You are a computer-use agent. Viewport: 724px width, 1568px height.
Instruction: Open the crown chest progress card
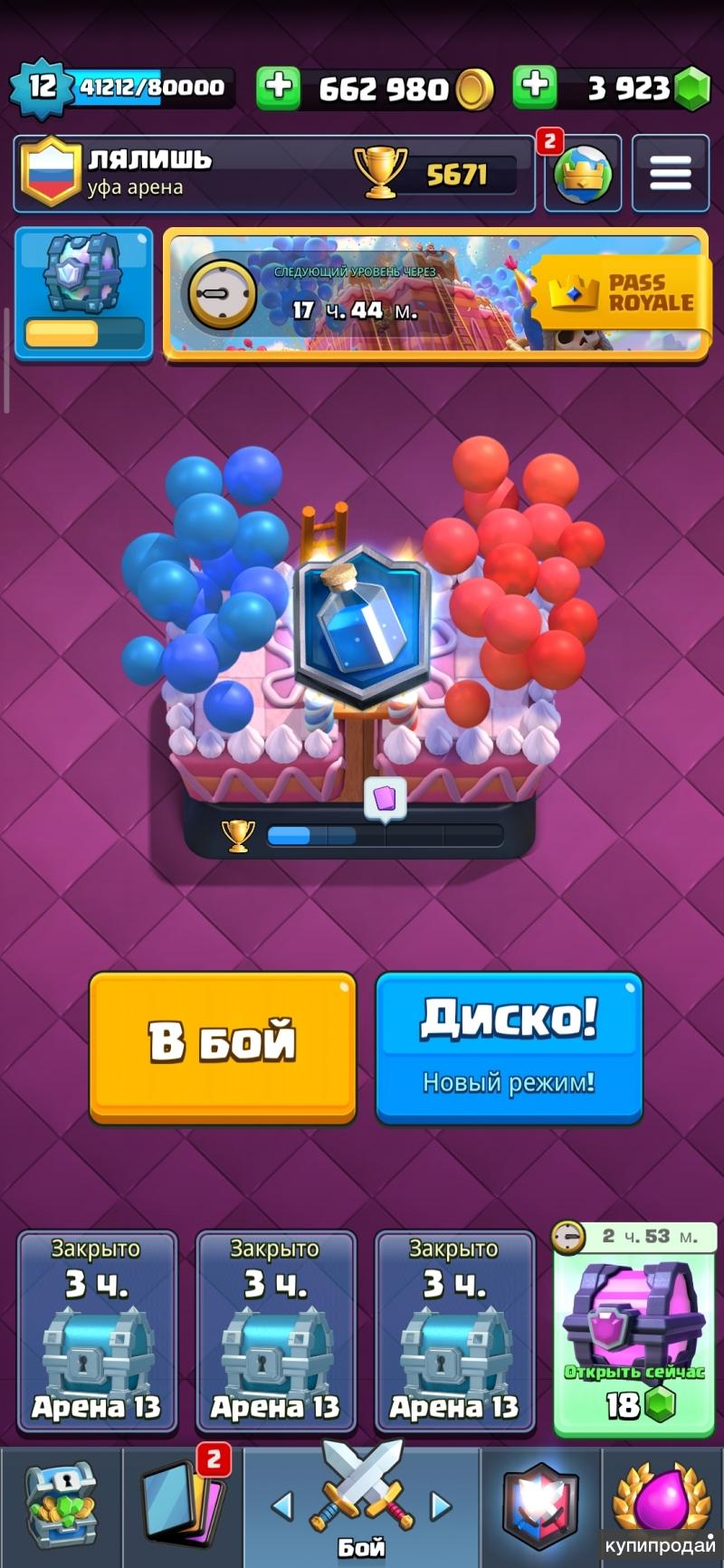[x=84, y=293]
